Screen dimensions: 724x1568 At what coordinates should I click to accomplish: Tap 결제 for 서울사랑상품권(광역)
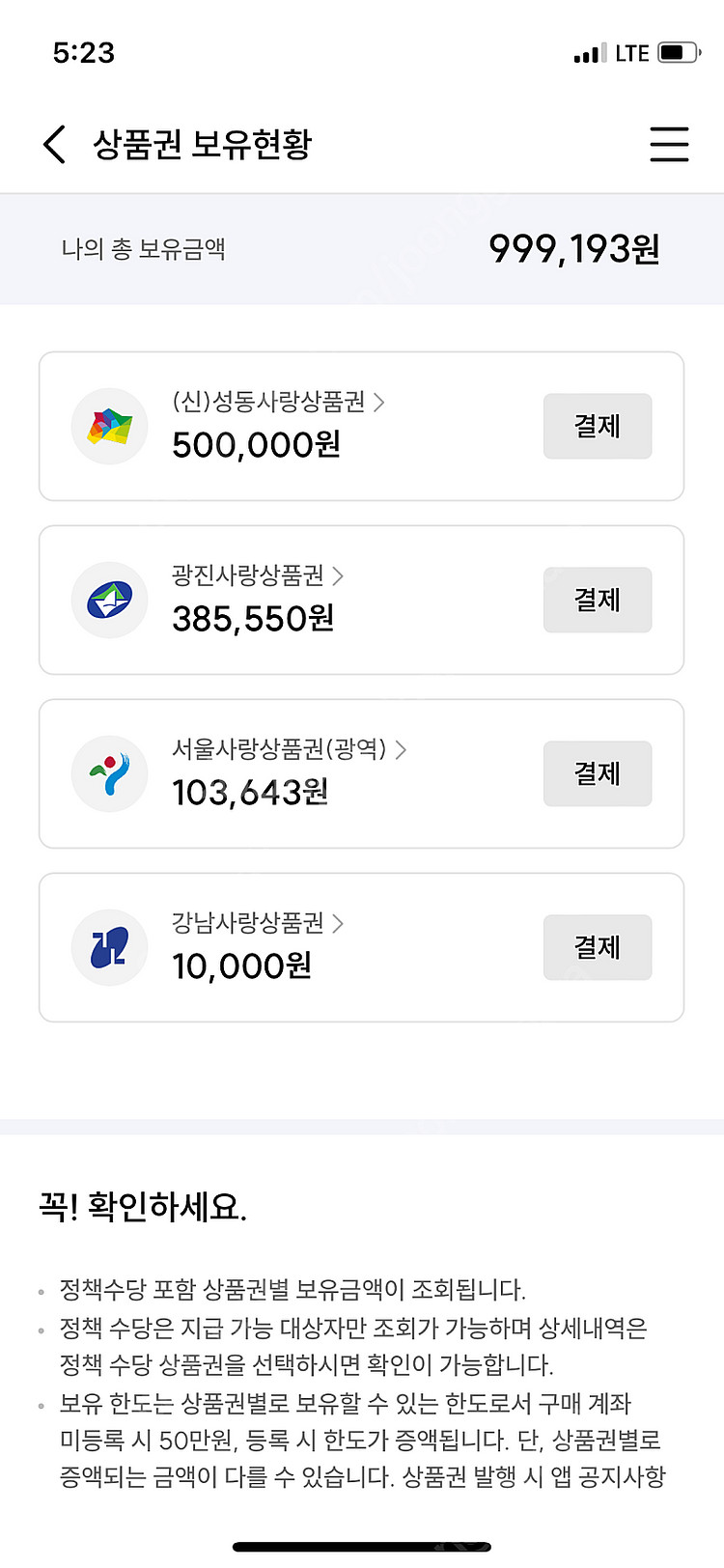[x=597, y=773]
